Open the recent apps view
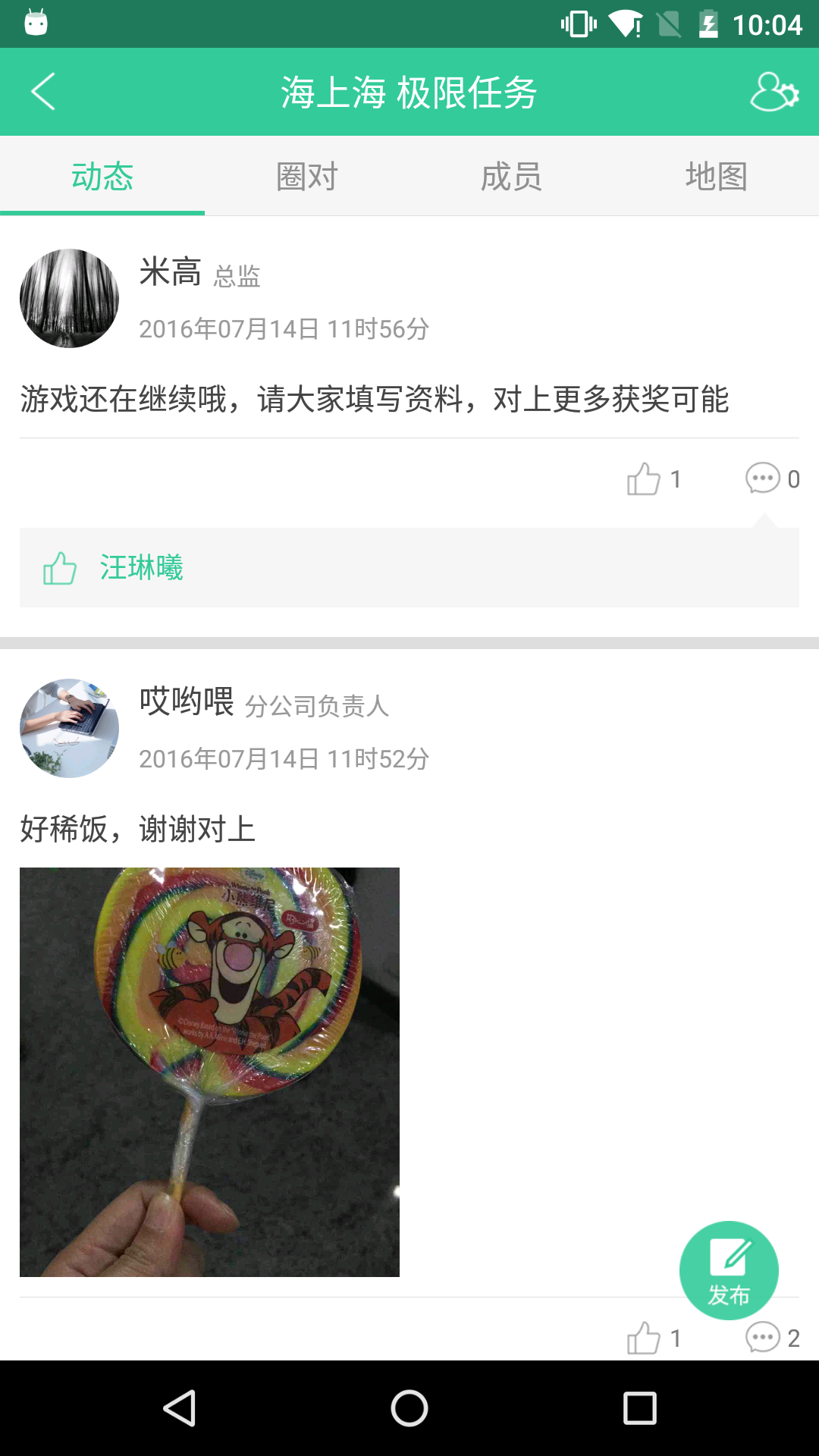The height and width of the screenshot is (1456, 819). (x=639, y=1408)
